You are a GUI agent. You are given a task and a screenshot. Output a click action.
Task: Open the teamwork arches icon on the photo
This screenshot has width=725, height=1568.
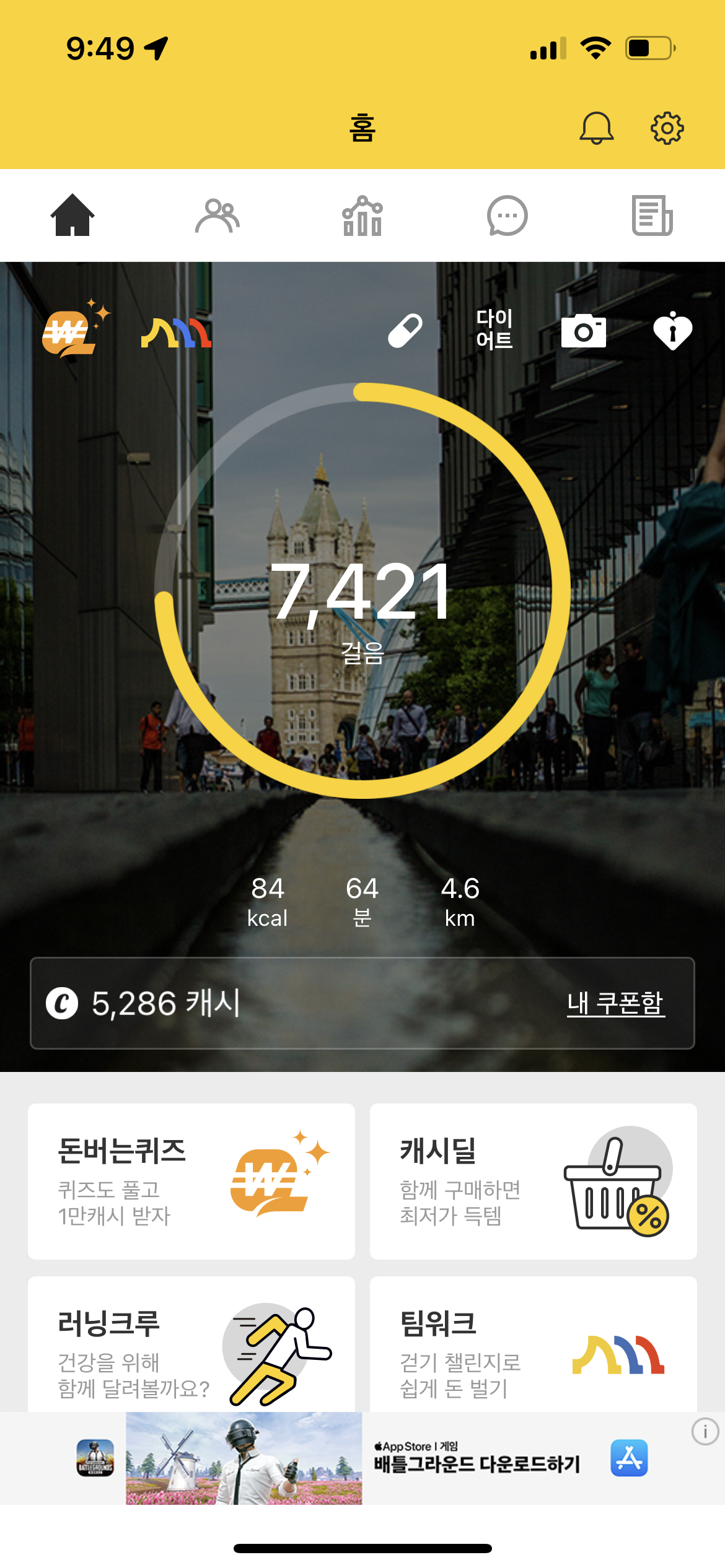pos(177,333)
